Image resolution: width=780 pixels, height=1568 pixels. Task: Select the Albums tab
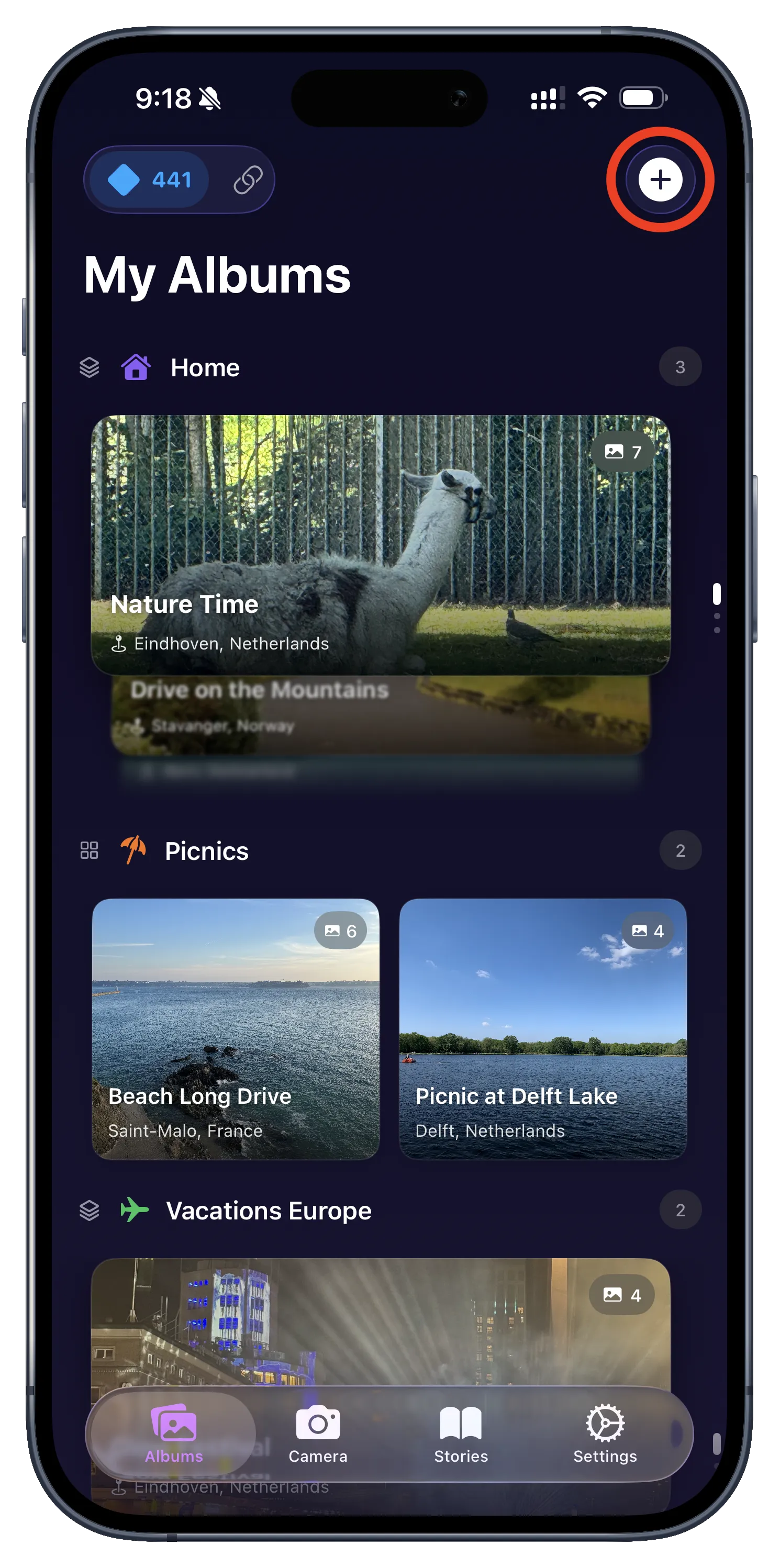coord(173,1434)
